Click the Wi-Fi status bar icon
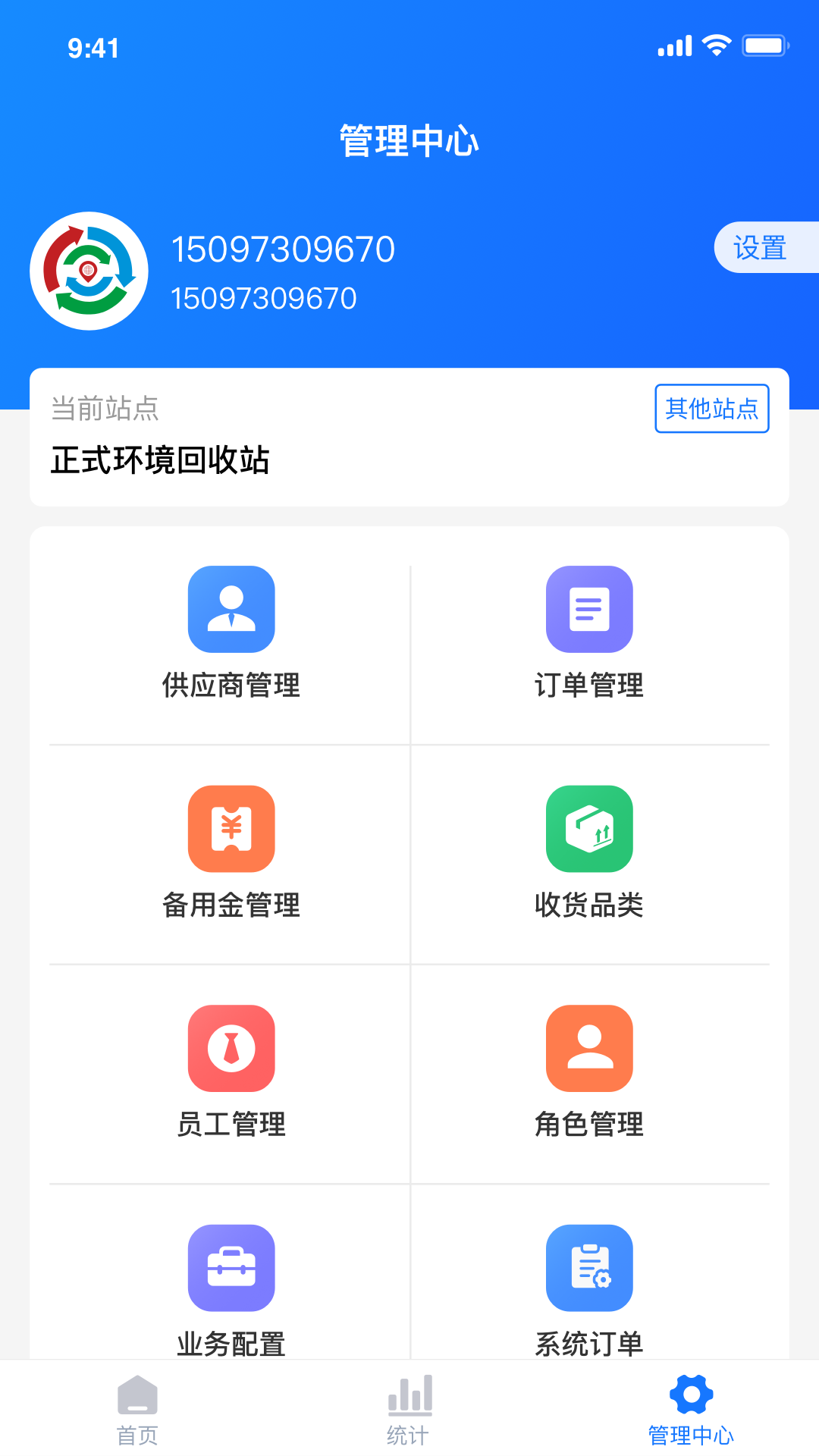This screenshot has height=1456, width=819. [716, 45]
